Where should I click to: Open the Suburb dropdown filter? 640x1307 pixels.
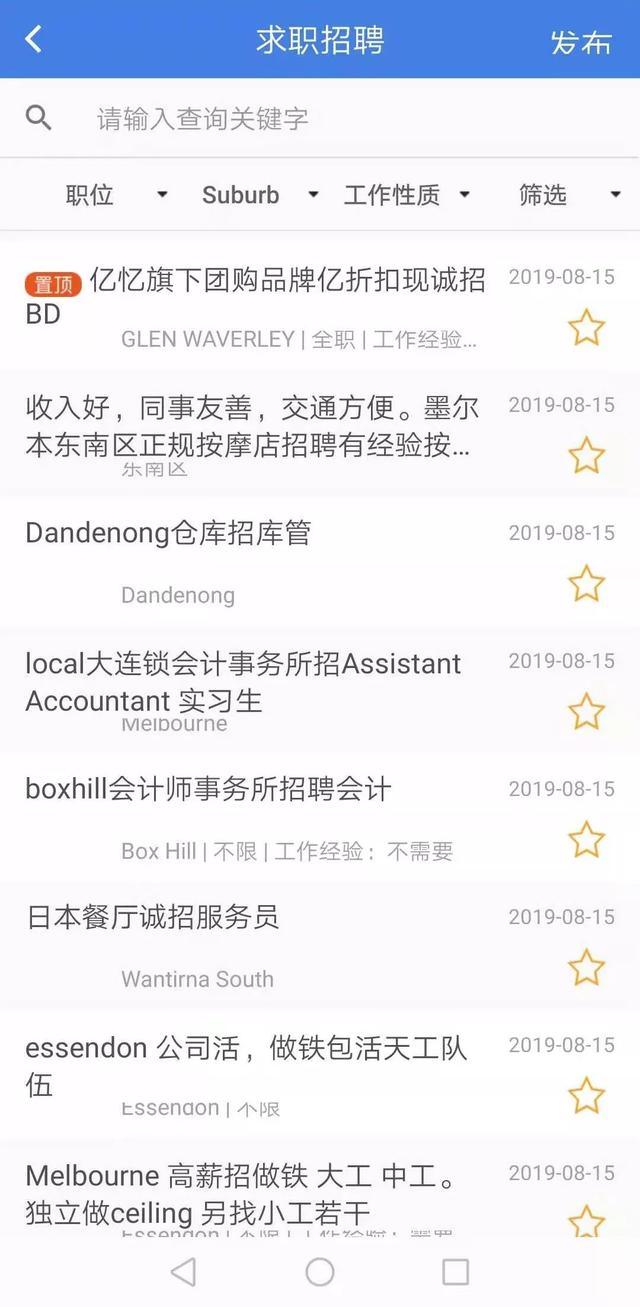pyautogui.click(x=260, y=195)
